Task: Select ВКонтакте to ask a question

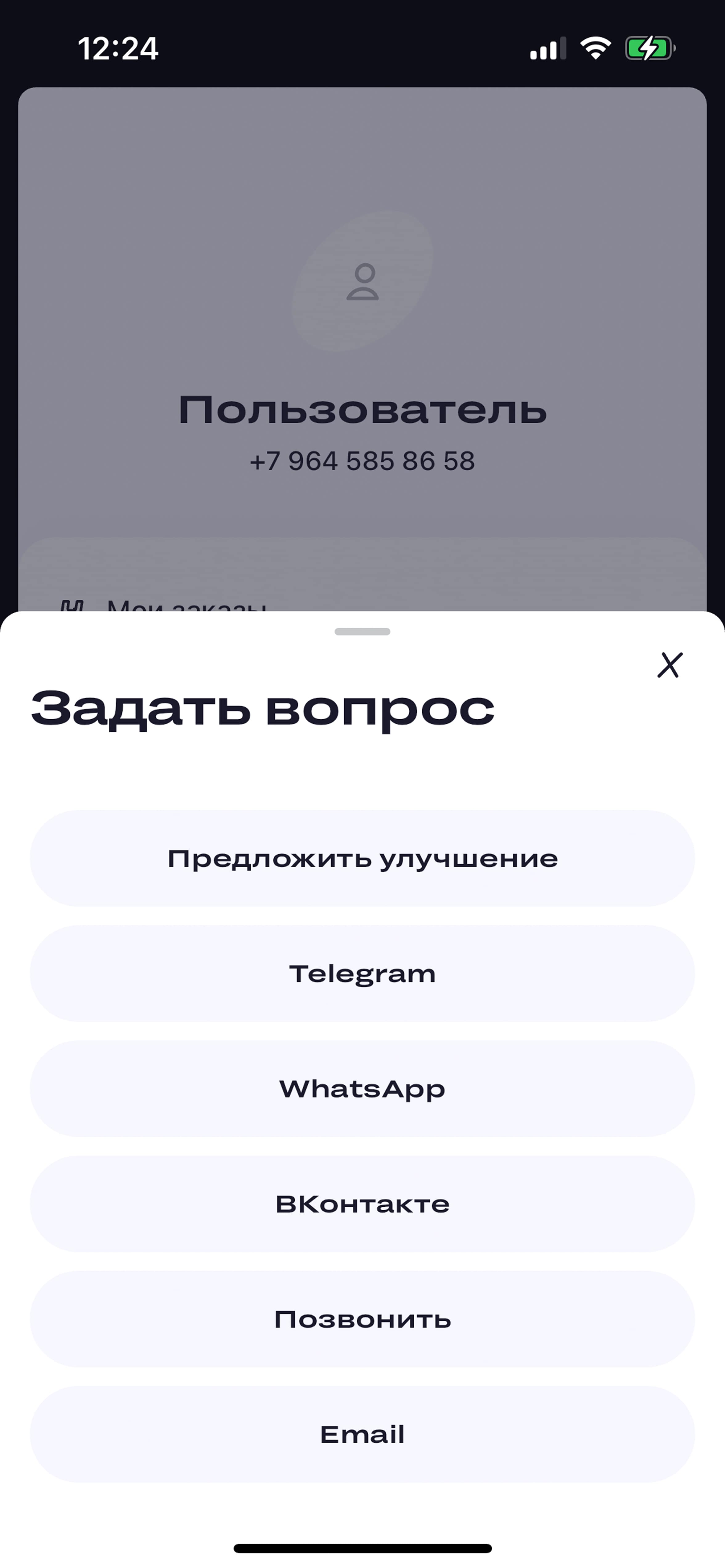Action: [x=362, y=1204]
